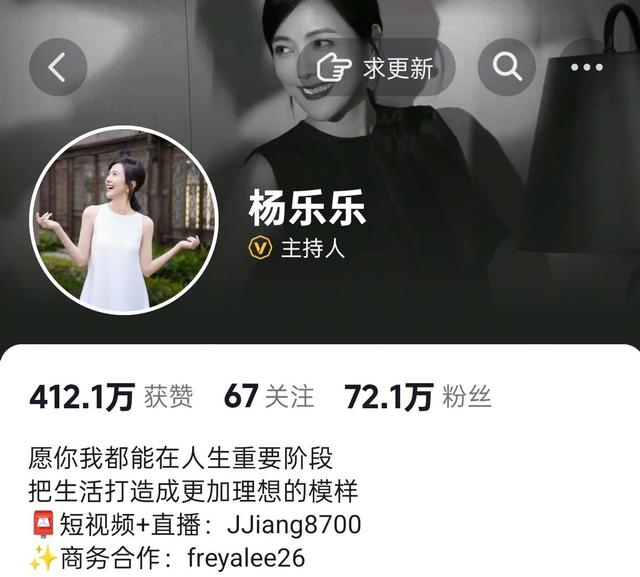Tap the 求更新 button
The image size is (640, 577).
coord(376,67)
